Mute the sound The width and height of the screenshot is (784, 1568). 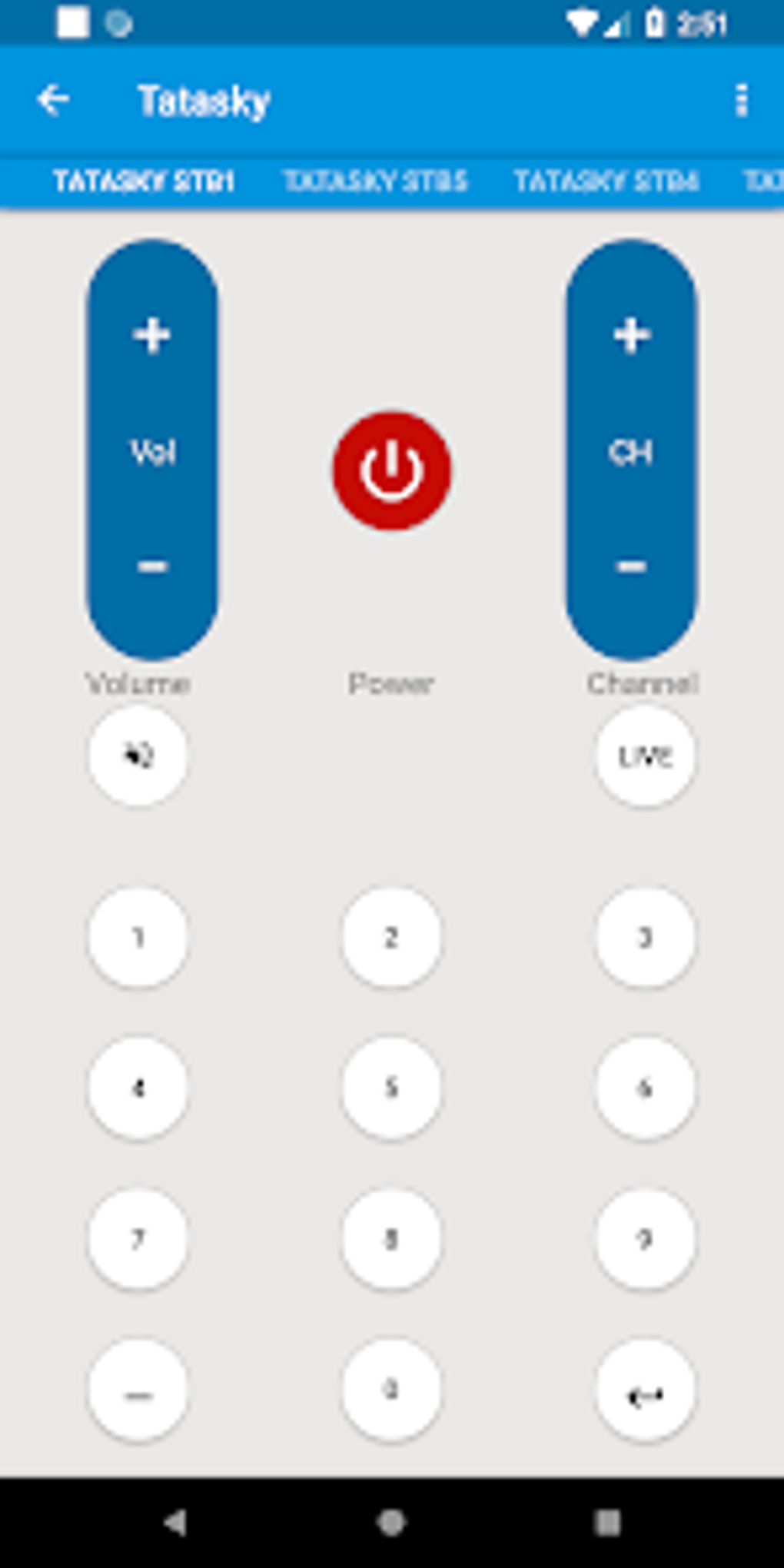[x=138, y=756]
